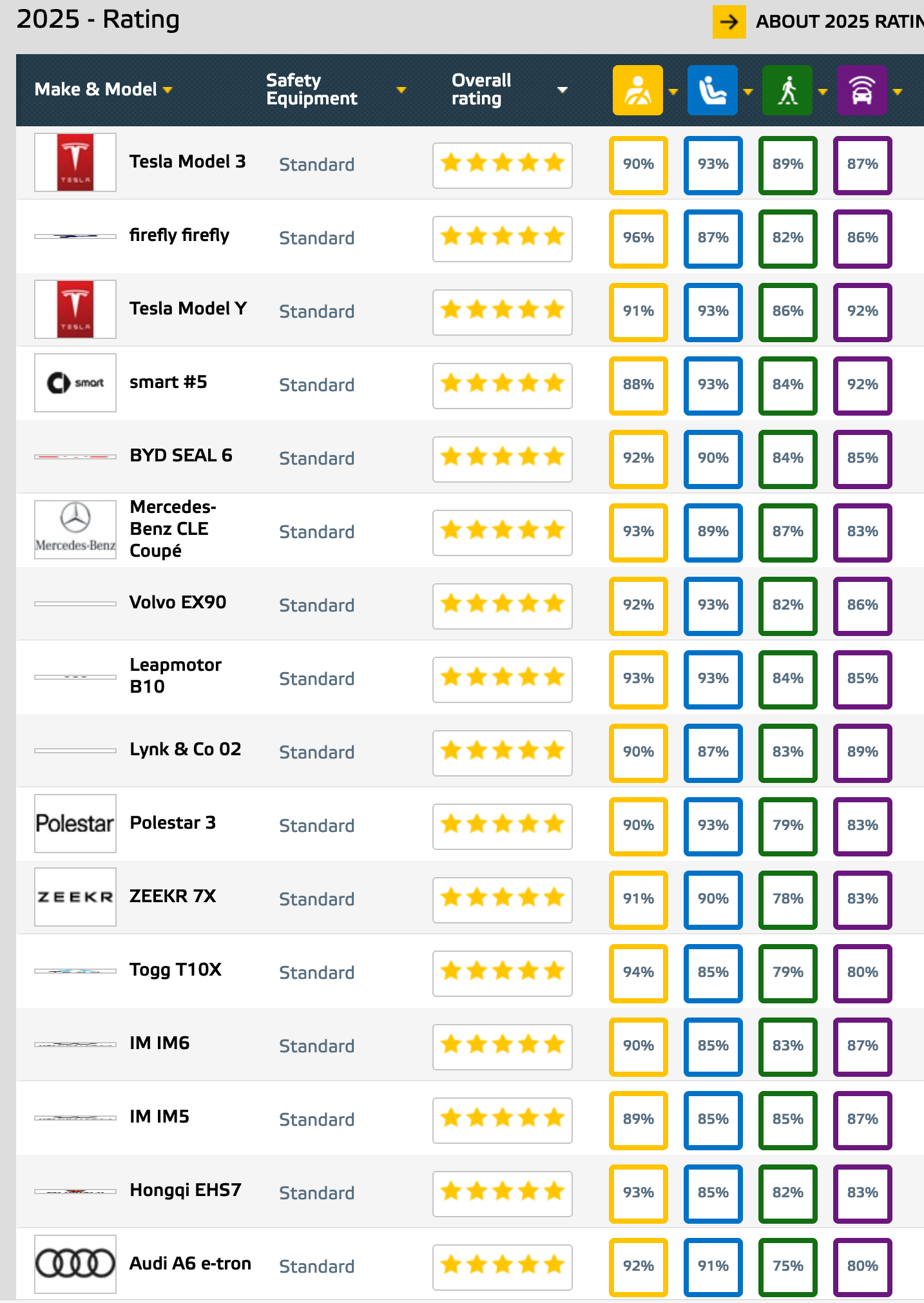The image size is (924, 1303).
Task: Open the smart #5 result
Action: tap(168, 382)
